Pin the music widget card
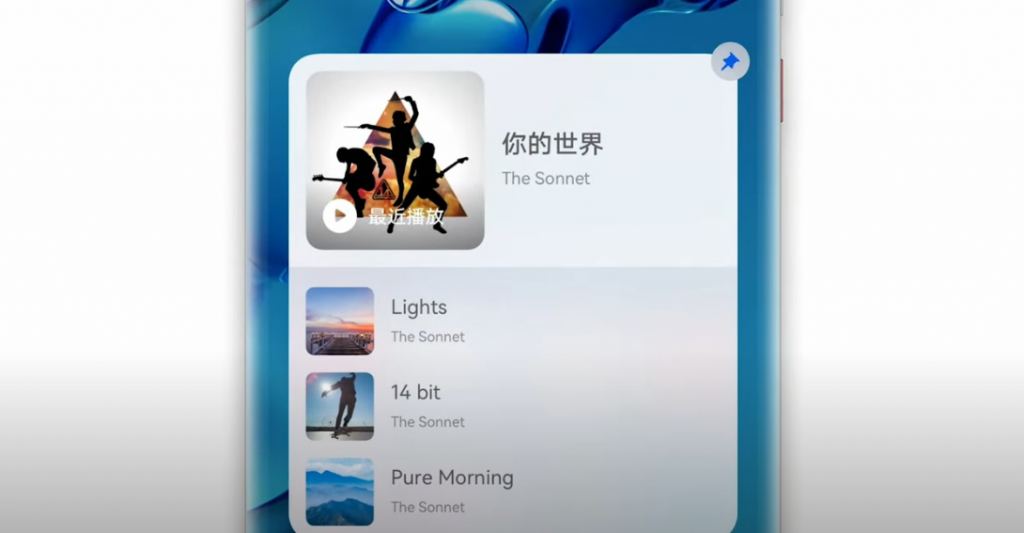This screenshot has height=533, width=1024. pyautogui.click(x=730, y=62)
